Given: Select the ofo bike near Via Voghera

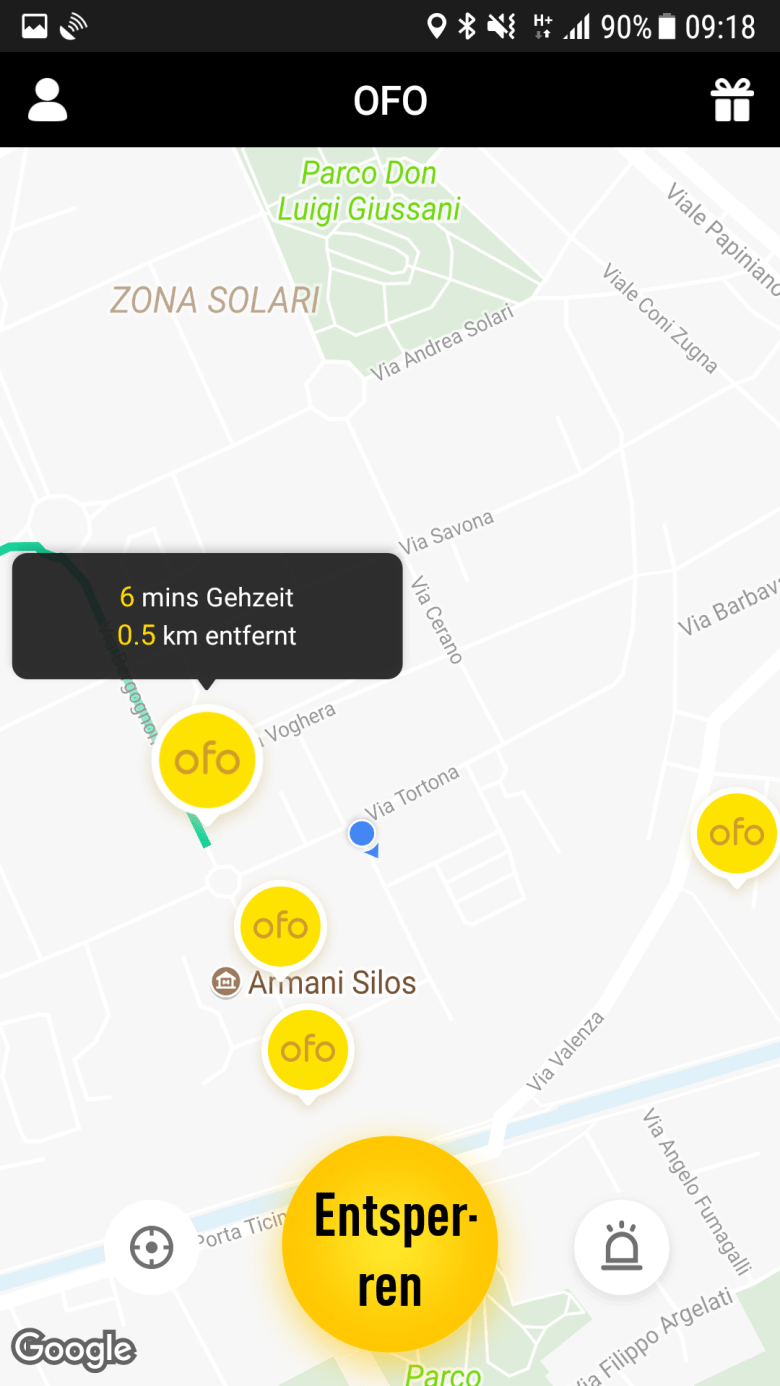Looking at the screenshot, I should [207, 761].
